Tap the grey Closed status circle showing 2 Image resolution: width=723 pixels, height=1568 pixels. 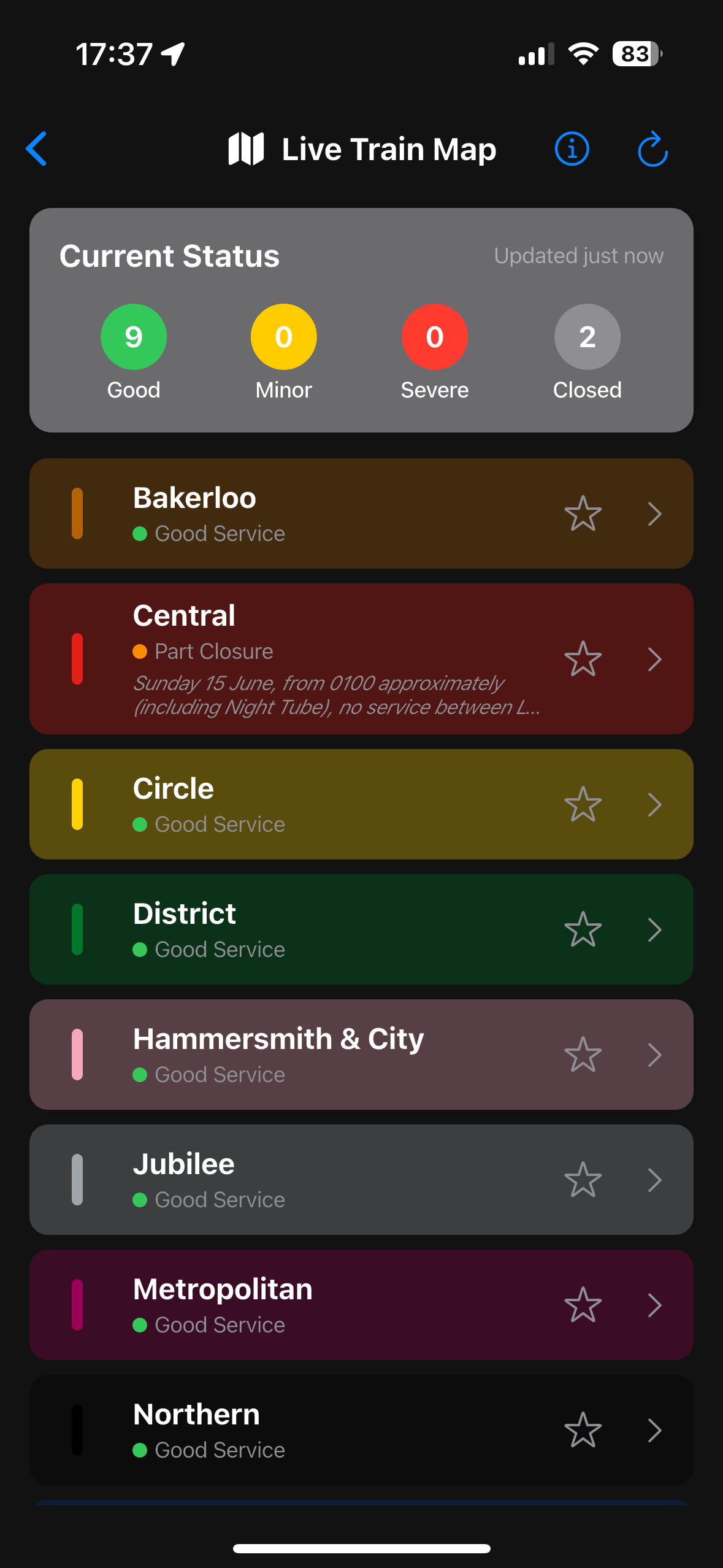pyautogui.click(x=586, y=336)
